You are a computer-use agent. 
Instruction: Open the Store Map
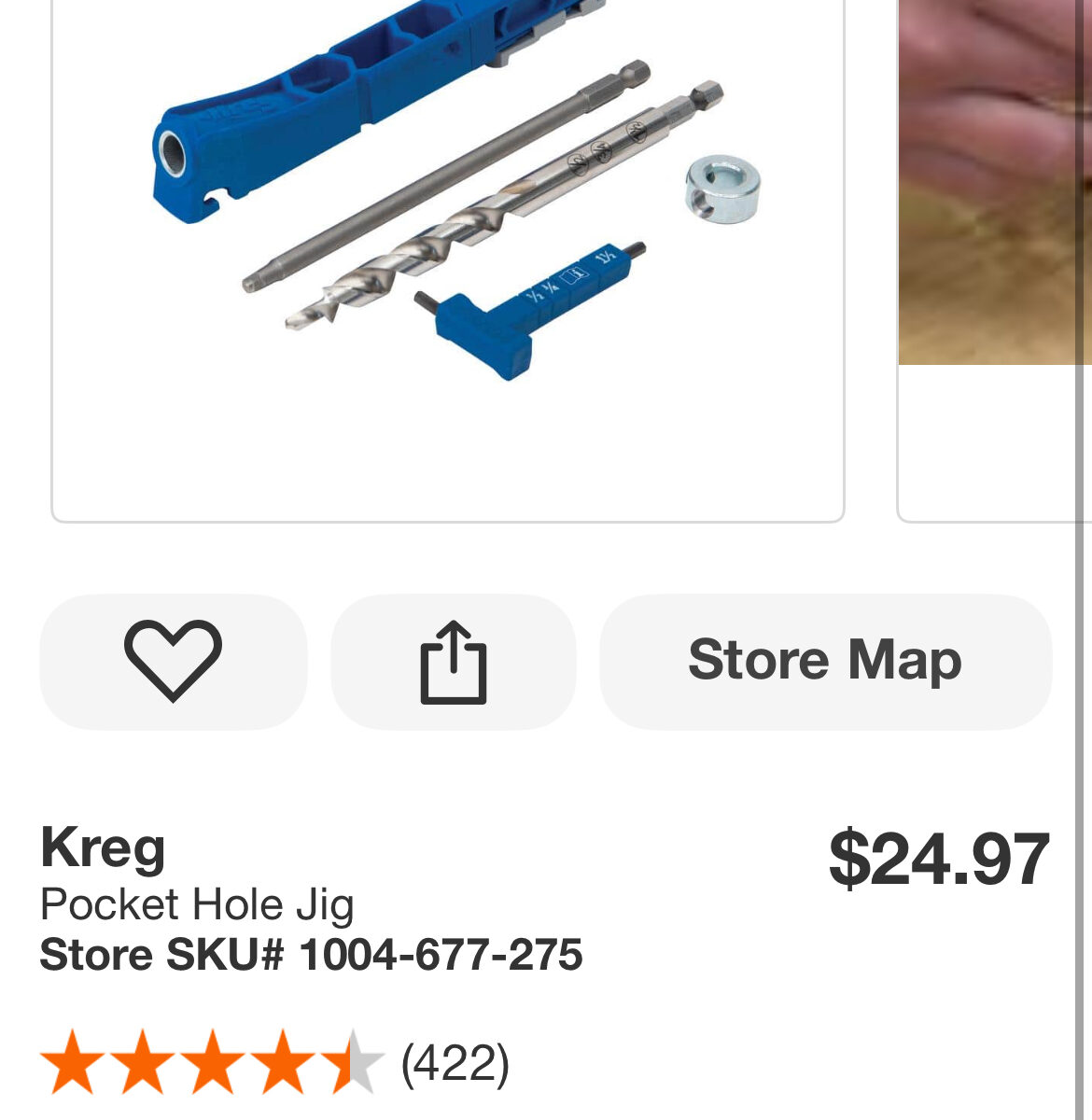pyautogui.click(x=825, y=661)
